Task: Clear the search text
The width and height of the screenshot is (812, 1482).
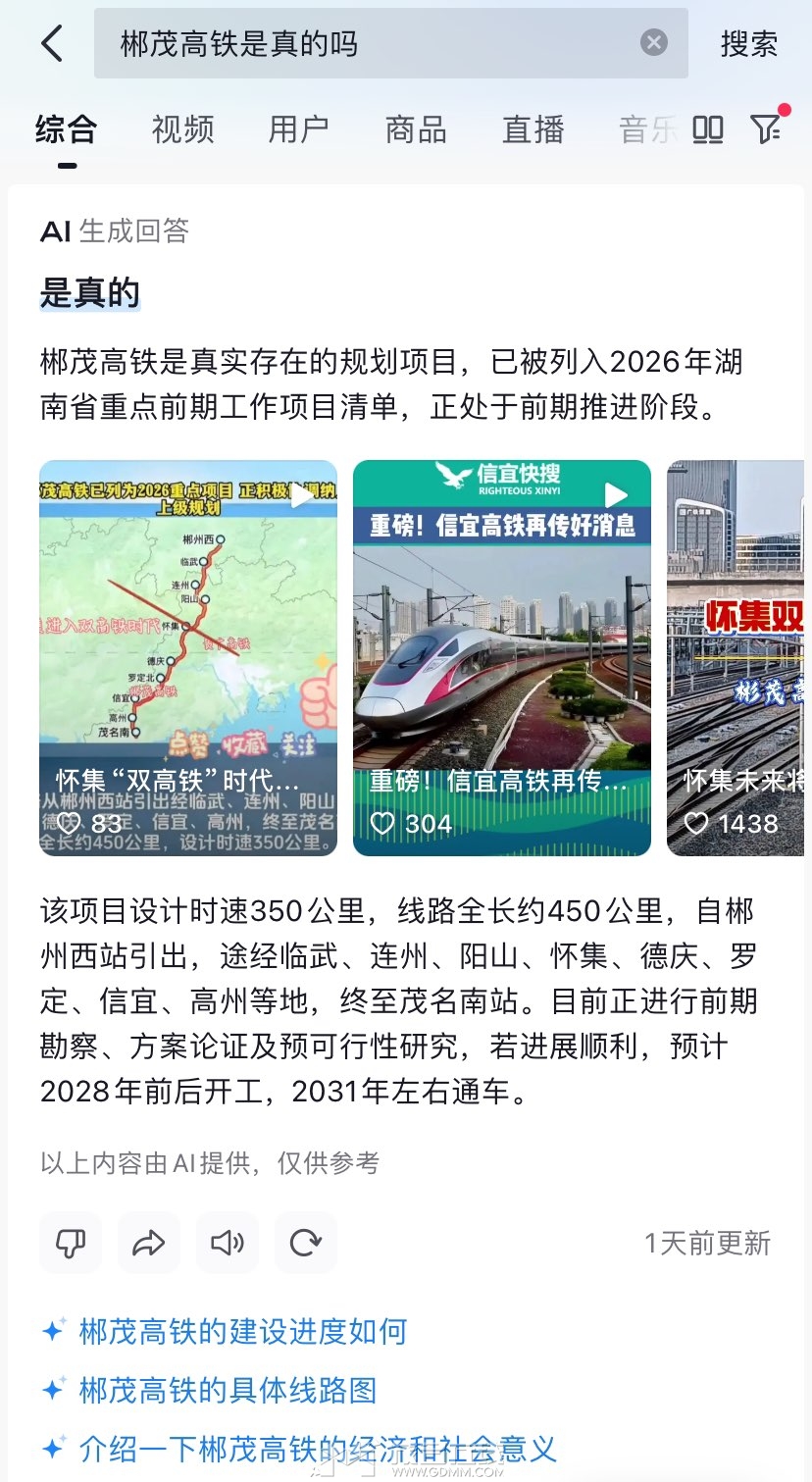Action: coord(653,42)
